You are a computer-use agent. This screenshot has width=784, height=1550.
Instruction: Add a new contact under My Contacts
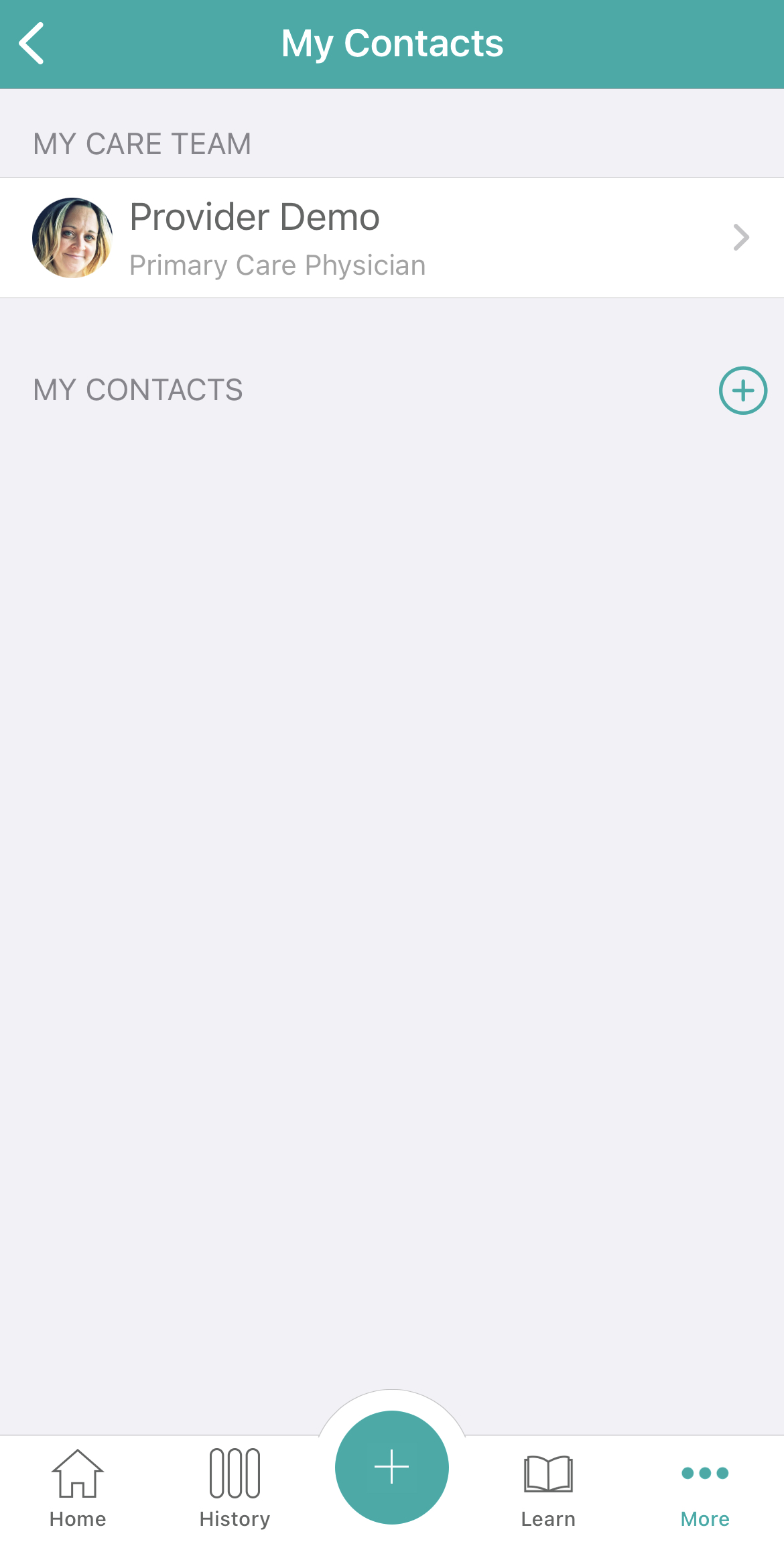[742, 390]
